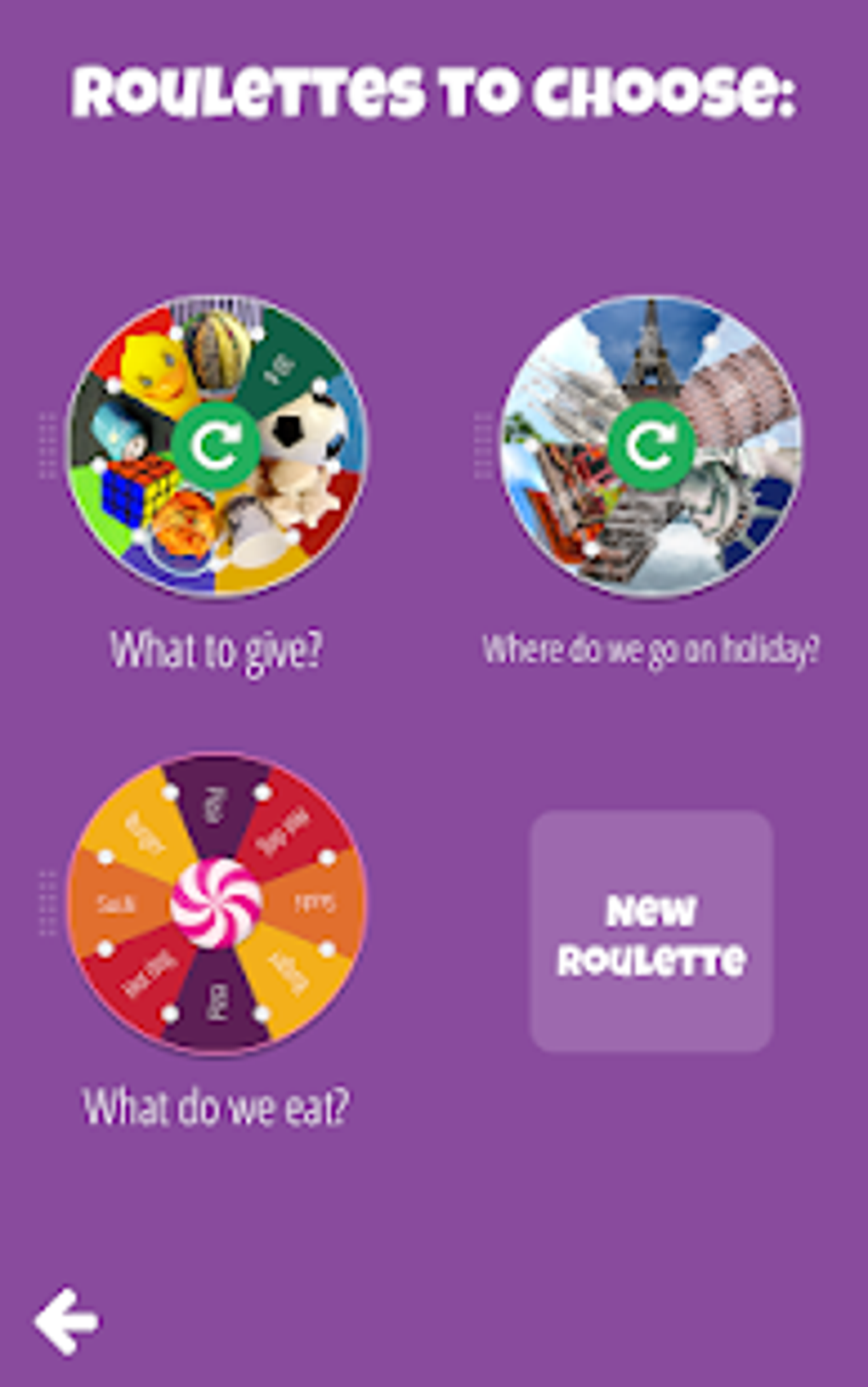This screenshot has width=868, height=1387.
Task: Tap the dotted handle beside the holiday wheel
Action: point(483,445)
